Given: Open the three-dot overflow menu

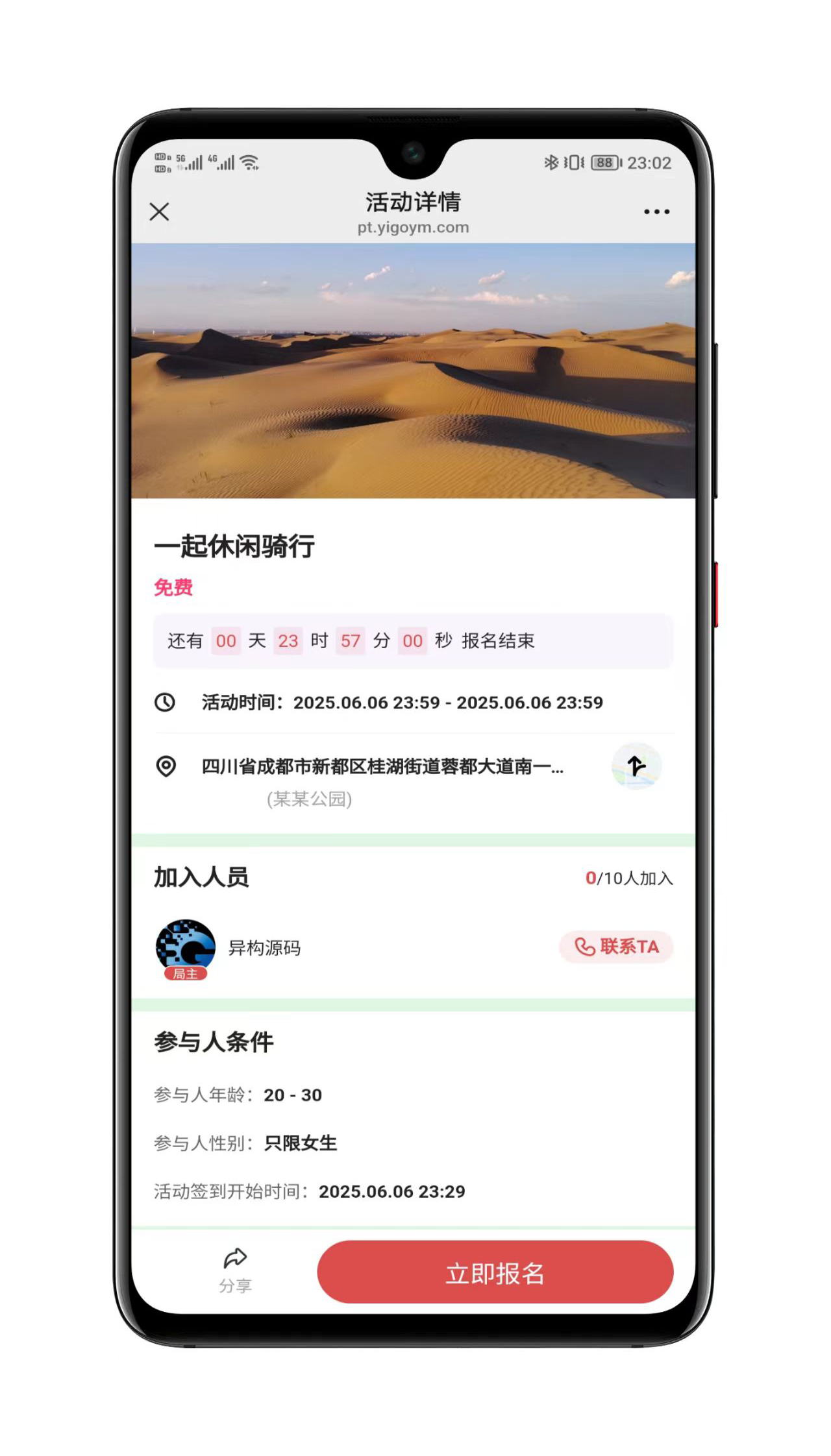Looking at the screenshot, I should pos(656,212).
